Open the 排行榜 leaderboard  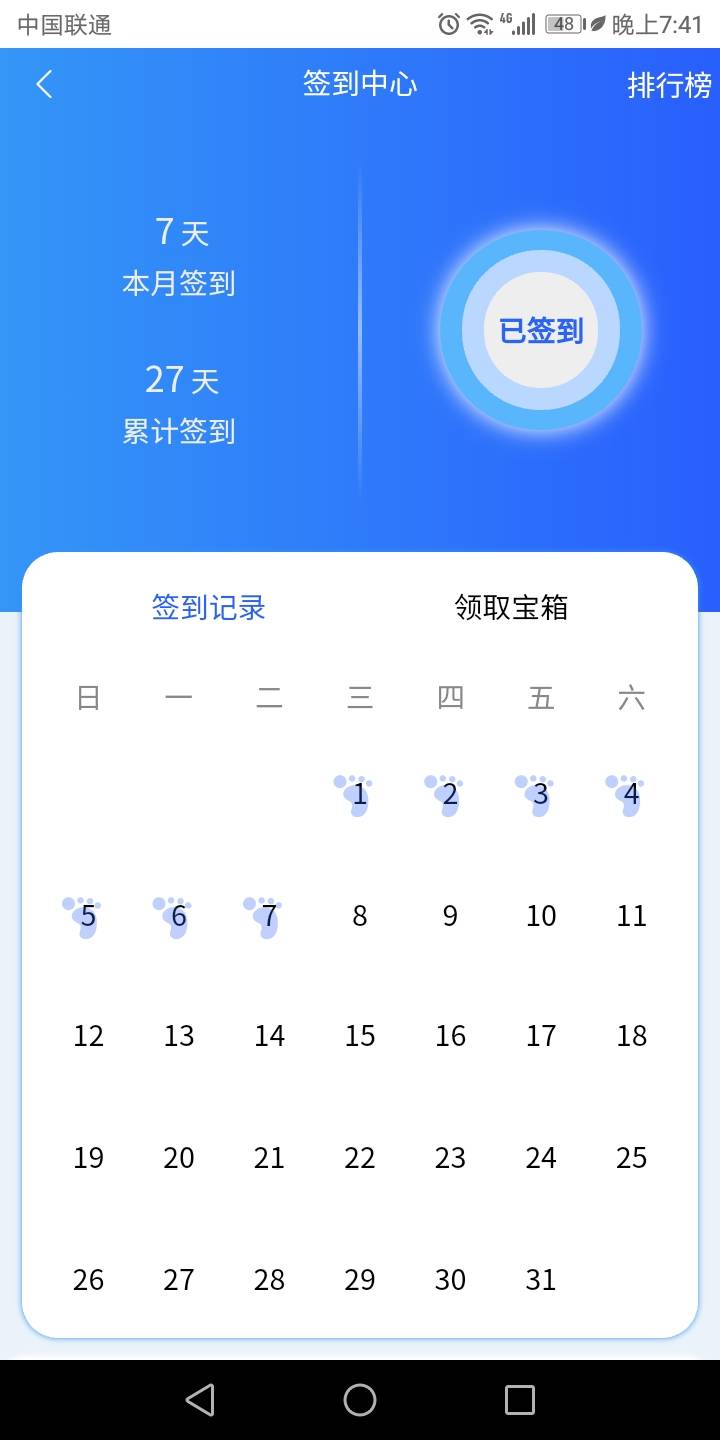point(669,85)
